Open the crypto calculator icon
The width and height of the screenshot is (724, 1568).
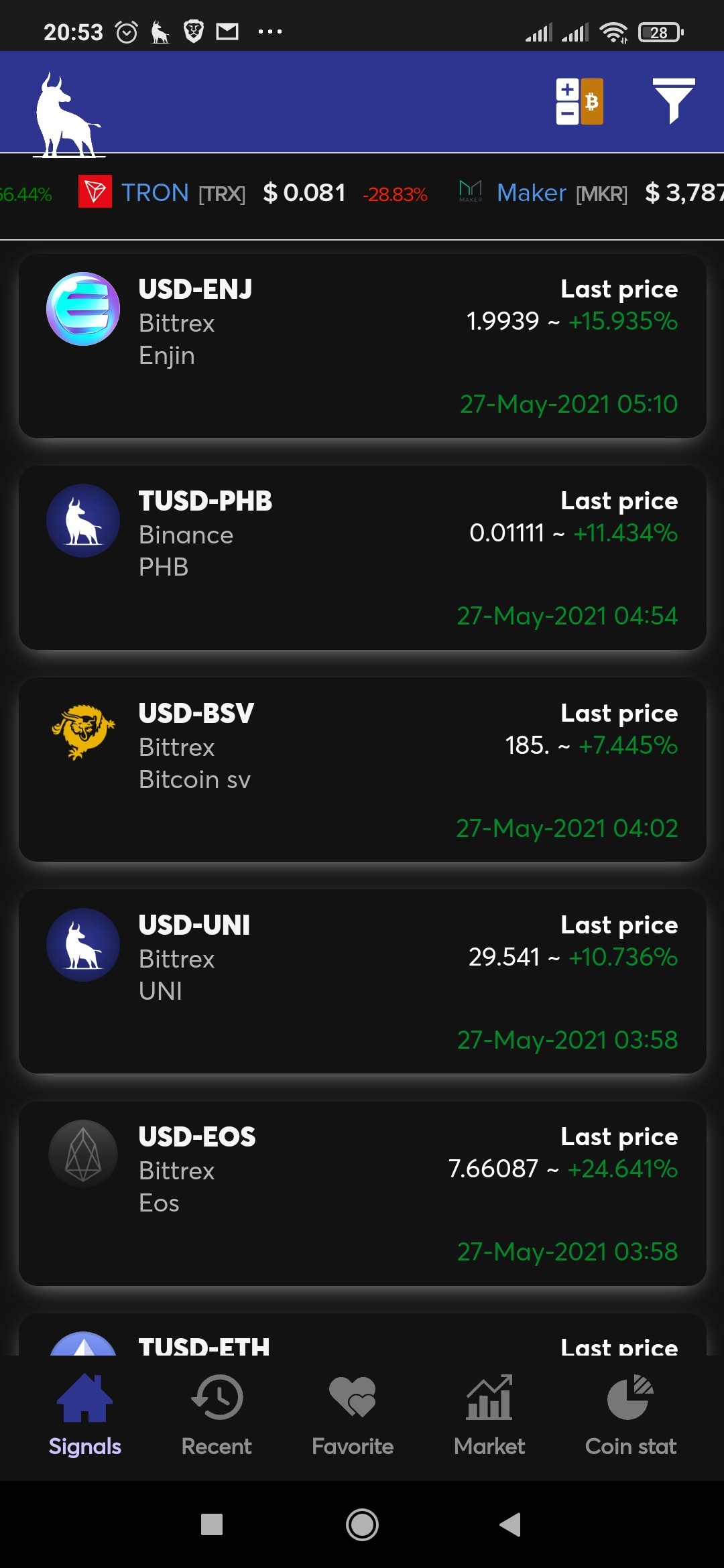click(579, 102)
